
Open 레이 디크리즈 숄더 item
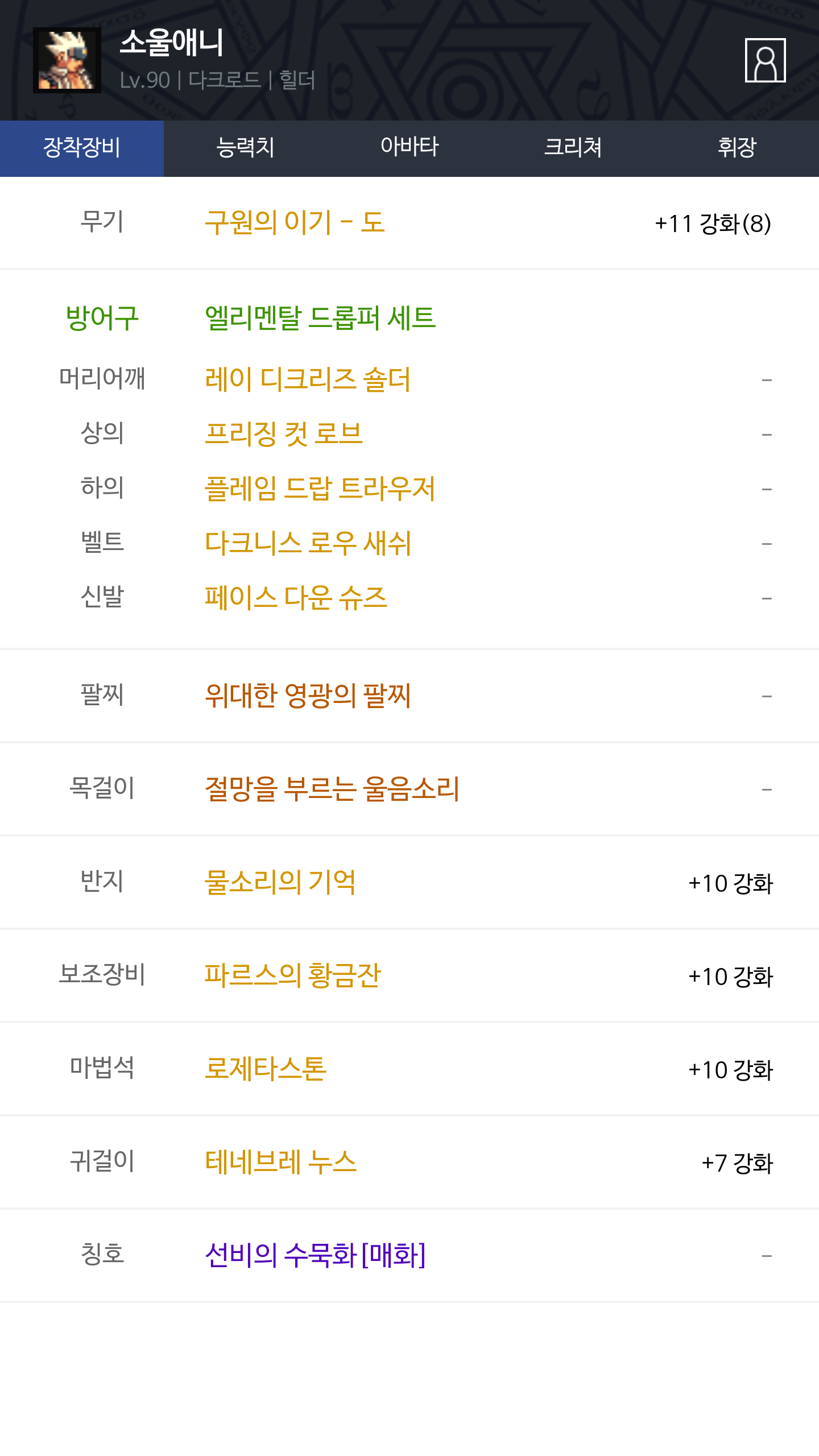click(308, 379)
